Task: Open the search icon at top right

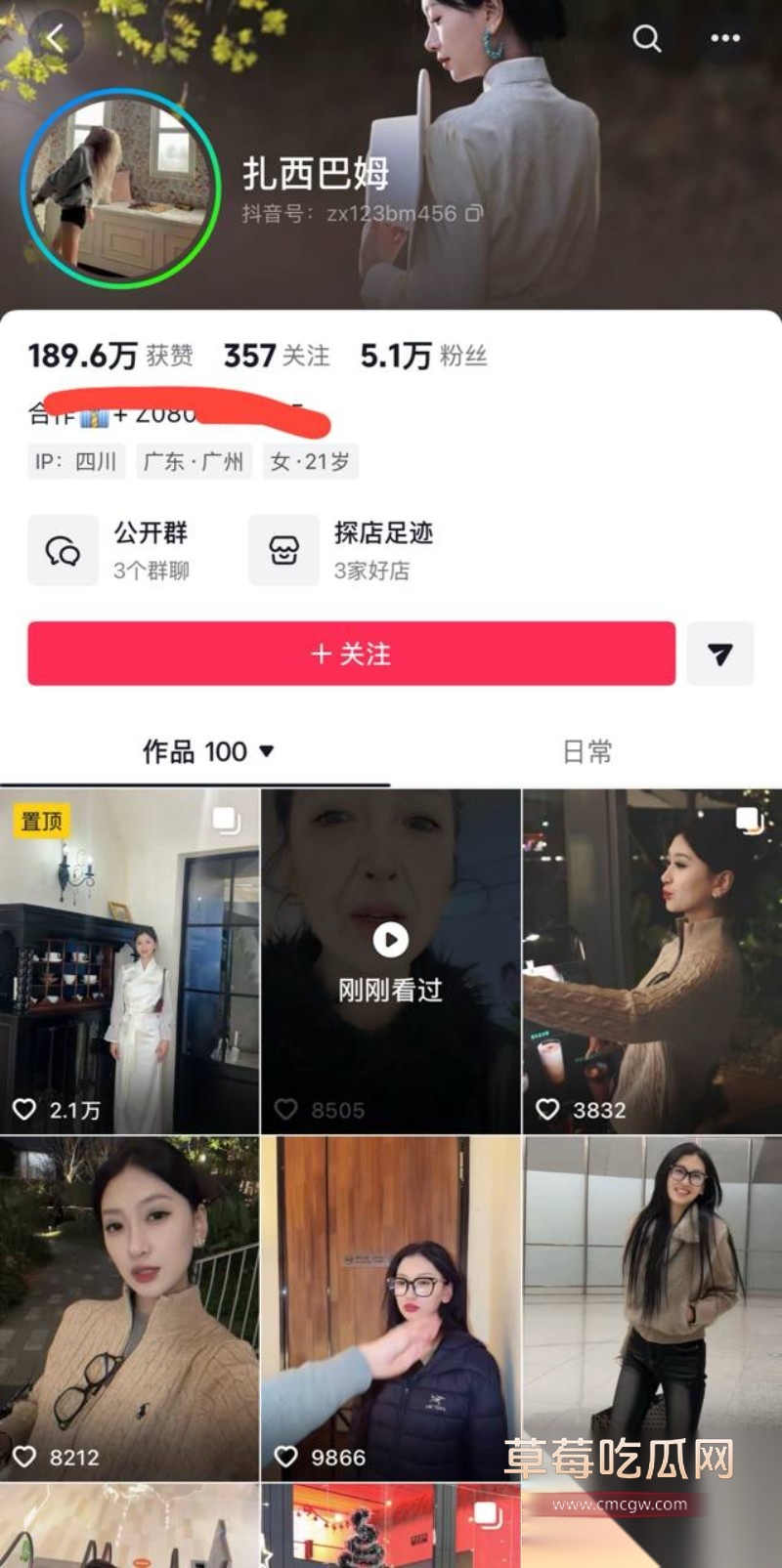Action: click(x=646, y=39)
